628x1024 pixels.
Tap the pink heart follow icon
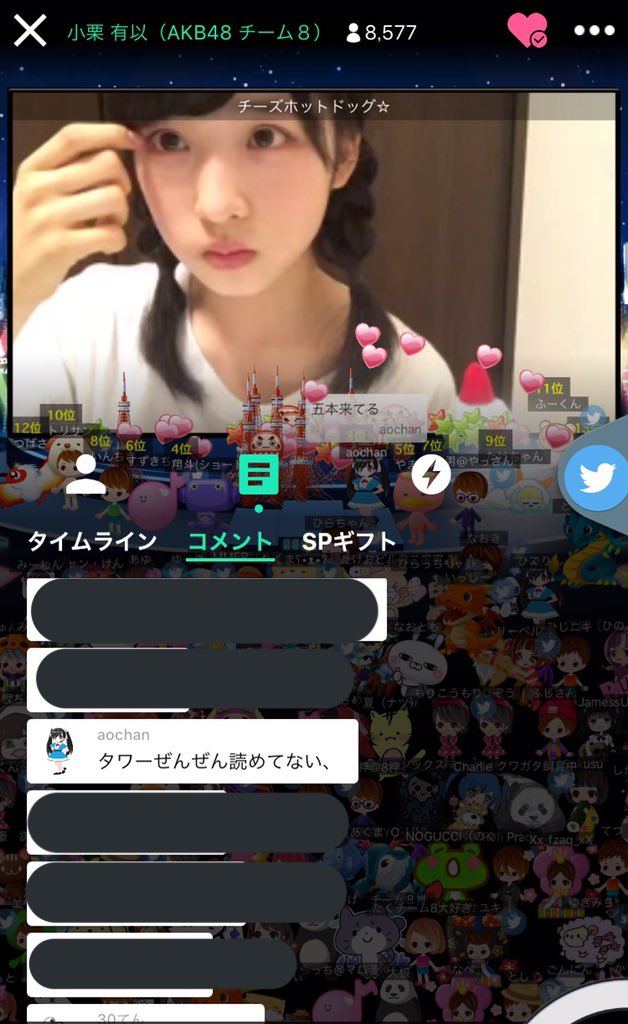point(526,30)
